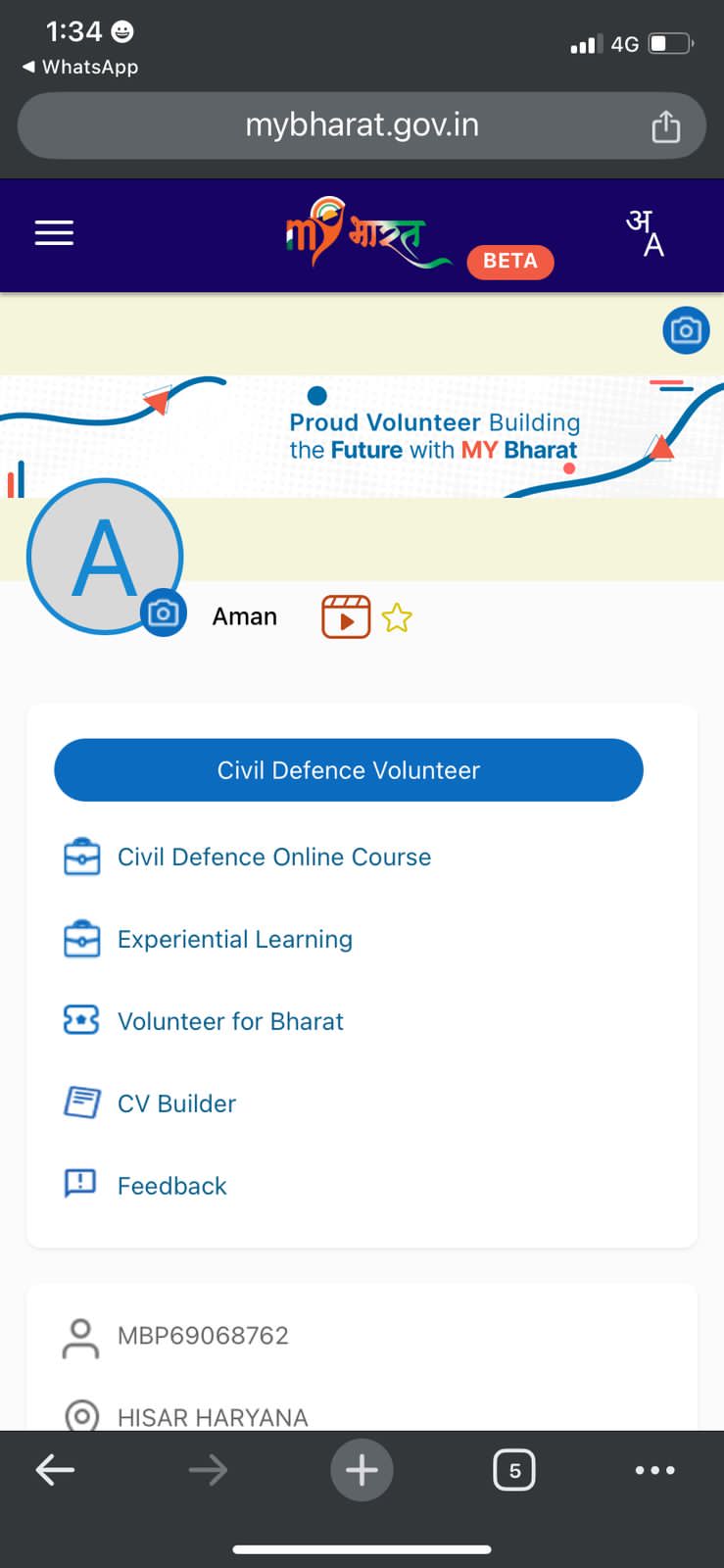View the five open tabs

pyautogui.click(x=514, y=1470)
